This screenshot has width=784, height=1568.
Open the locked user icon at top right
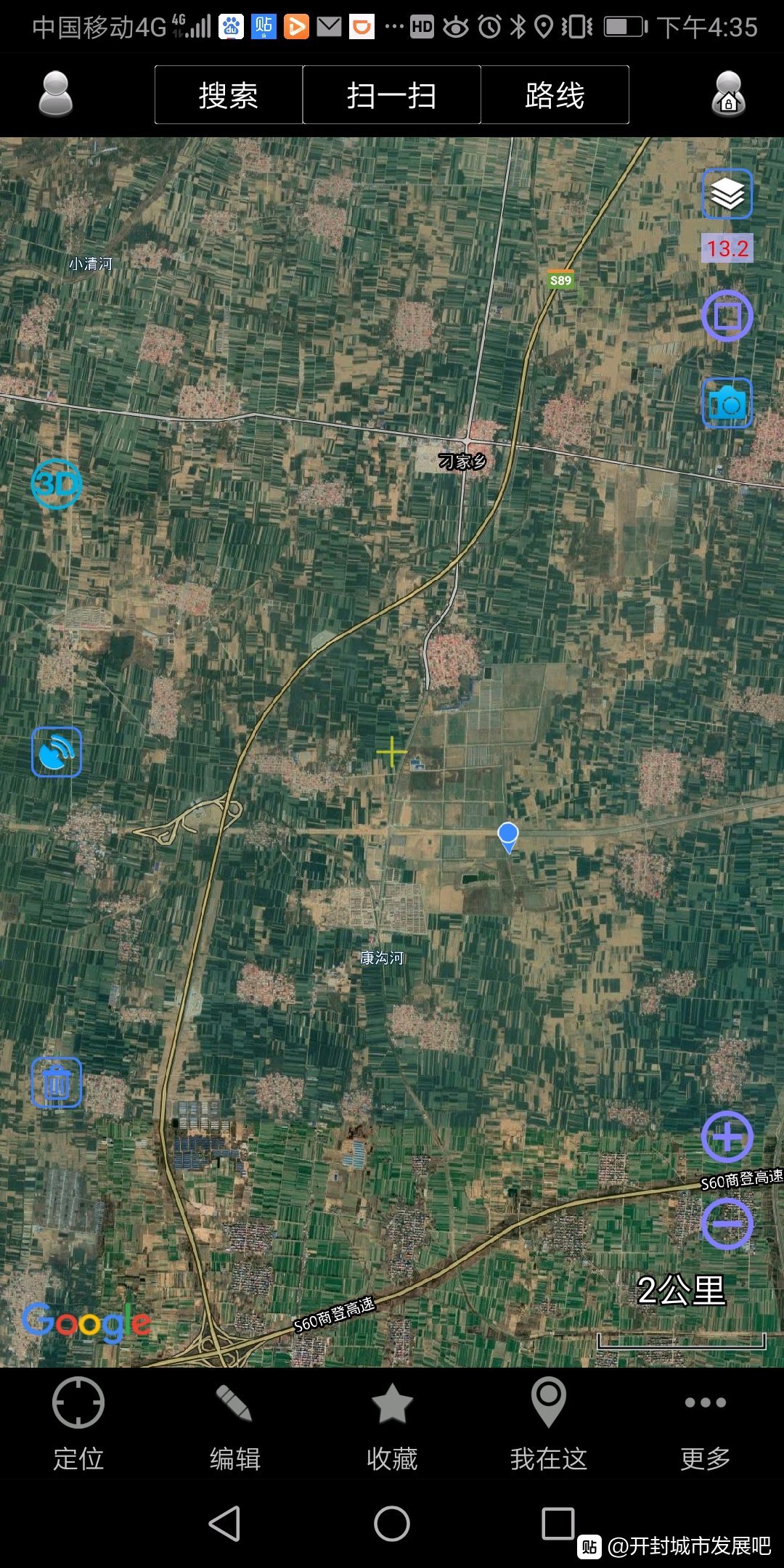tap(728, 94)
